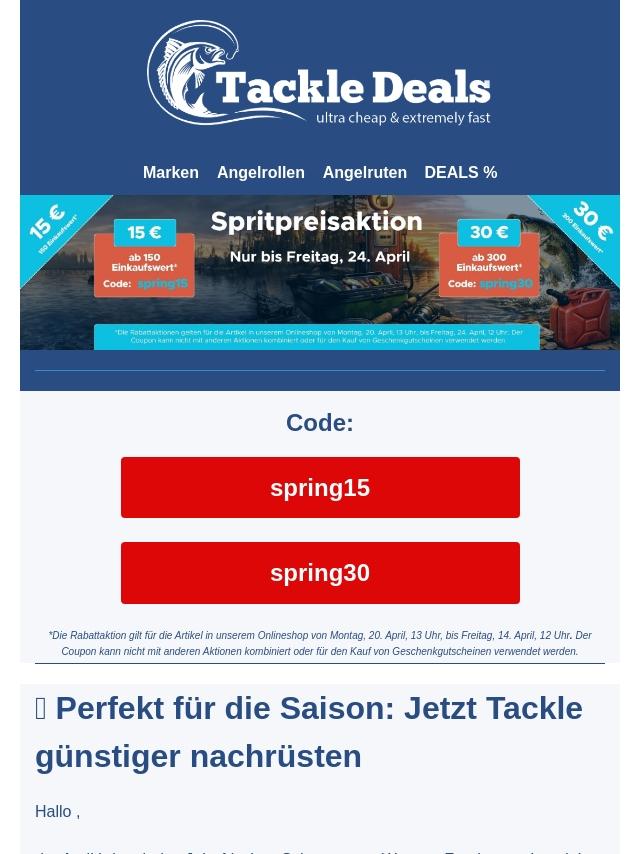Open the Angelrollen section
The width and height of the screenshot is (640, 854).
[x=261, y=172]
